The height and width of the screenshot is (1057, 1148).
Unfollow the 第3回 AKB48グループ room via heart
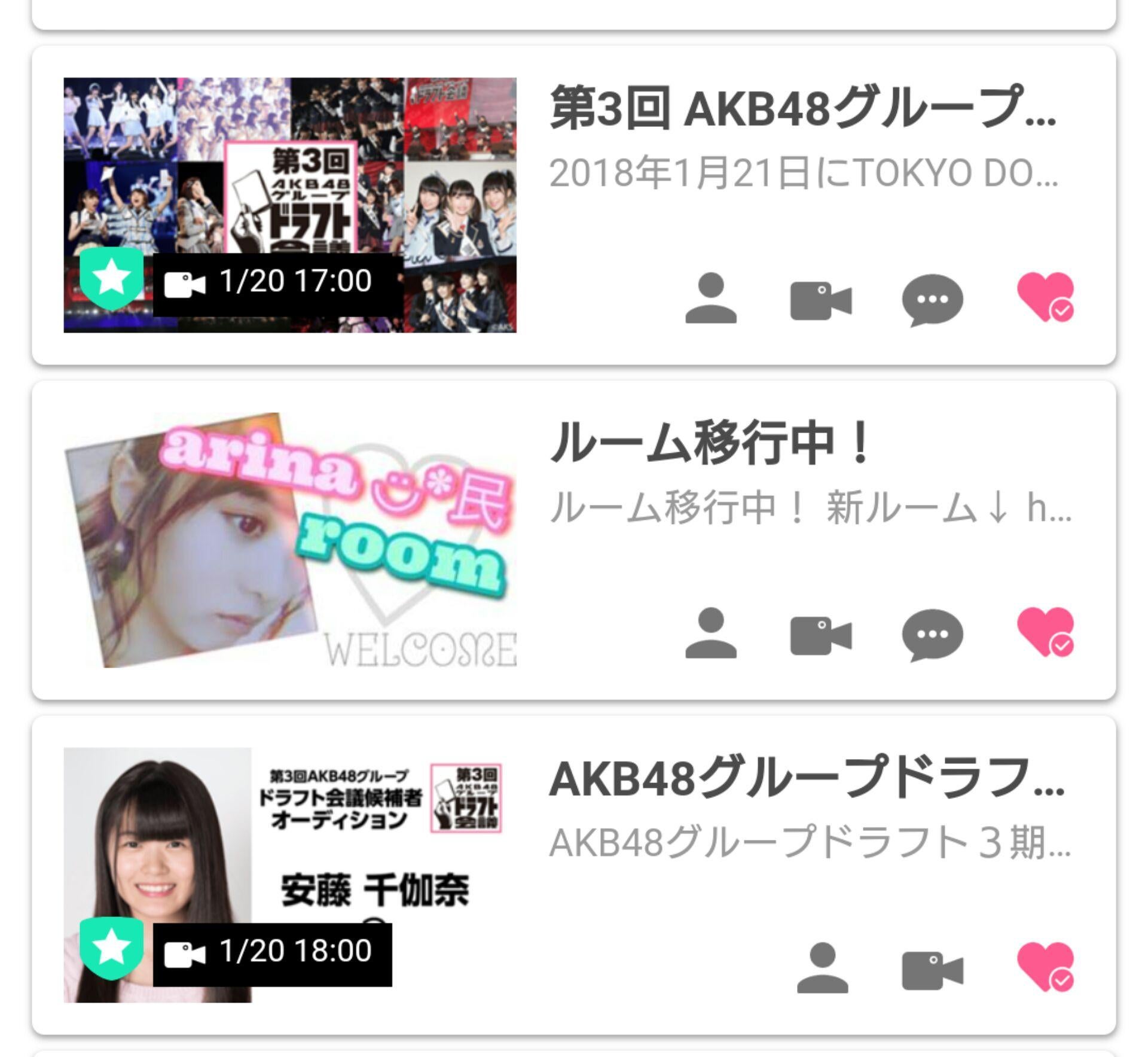click(x=1045, y=297)
